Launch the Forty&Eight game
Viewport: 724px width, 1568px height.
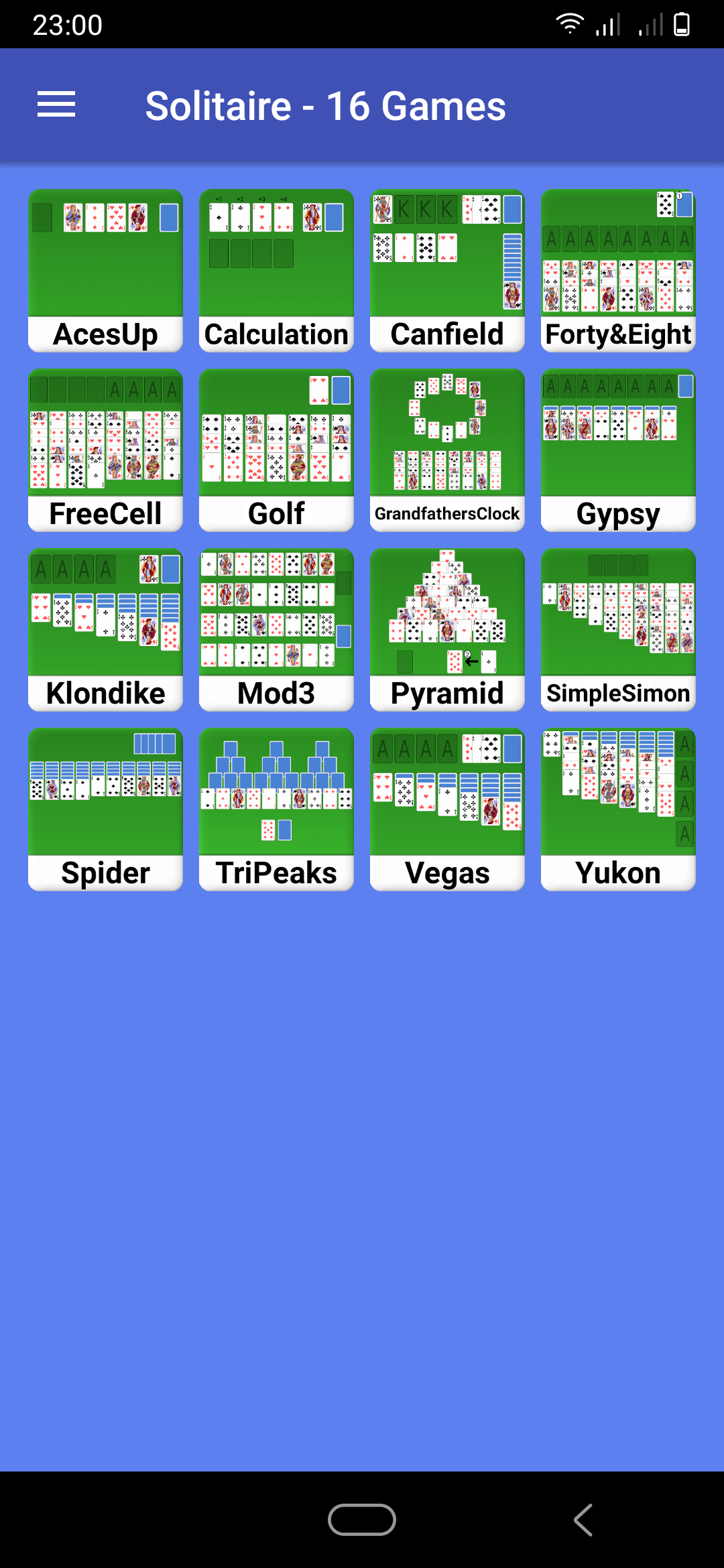tap(618, 270)
